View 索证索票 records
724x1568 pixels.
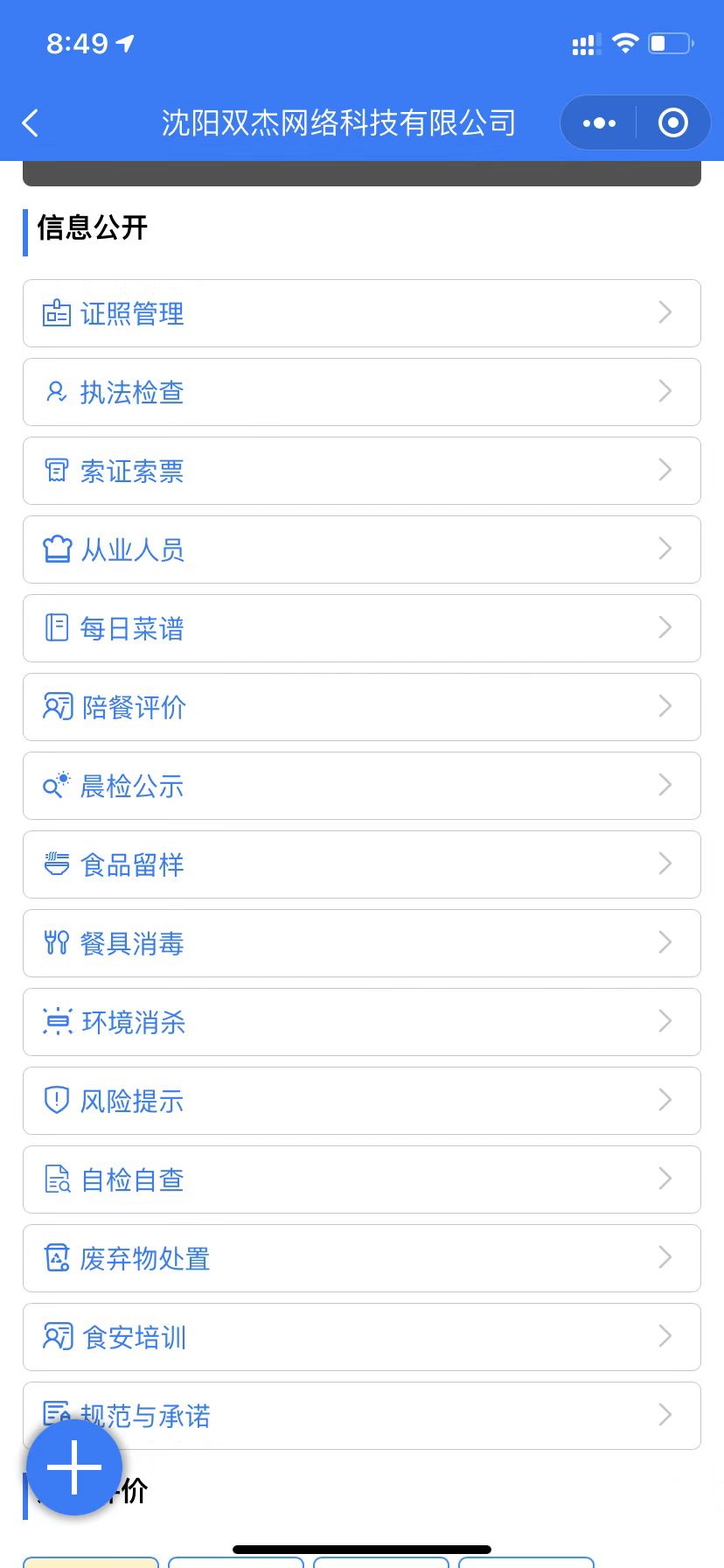tap(362, 471)
